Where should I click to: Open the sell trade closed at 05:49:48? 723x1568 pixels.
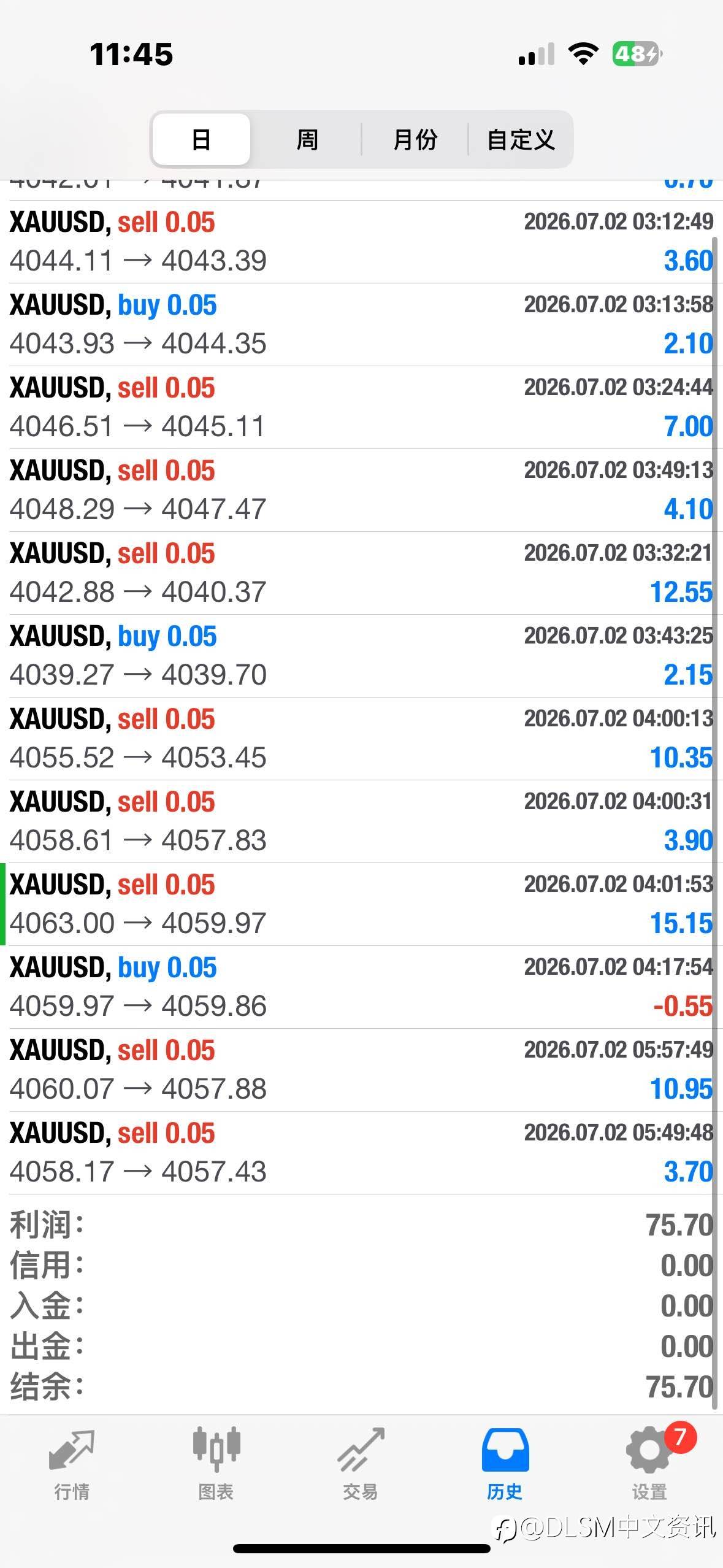tap(361, 1153)
